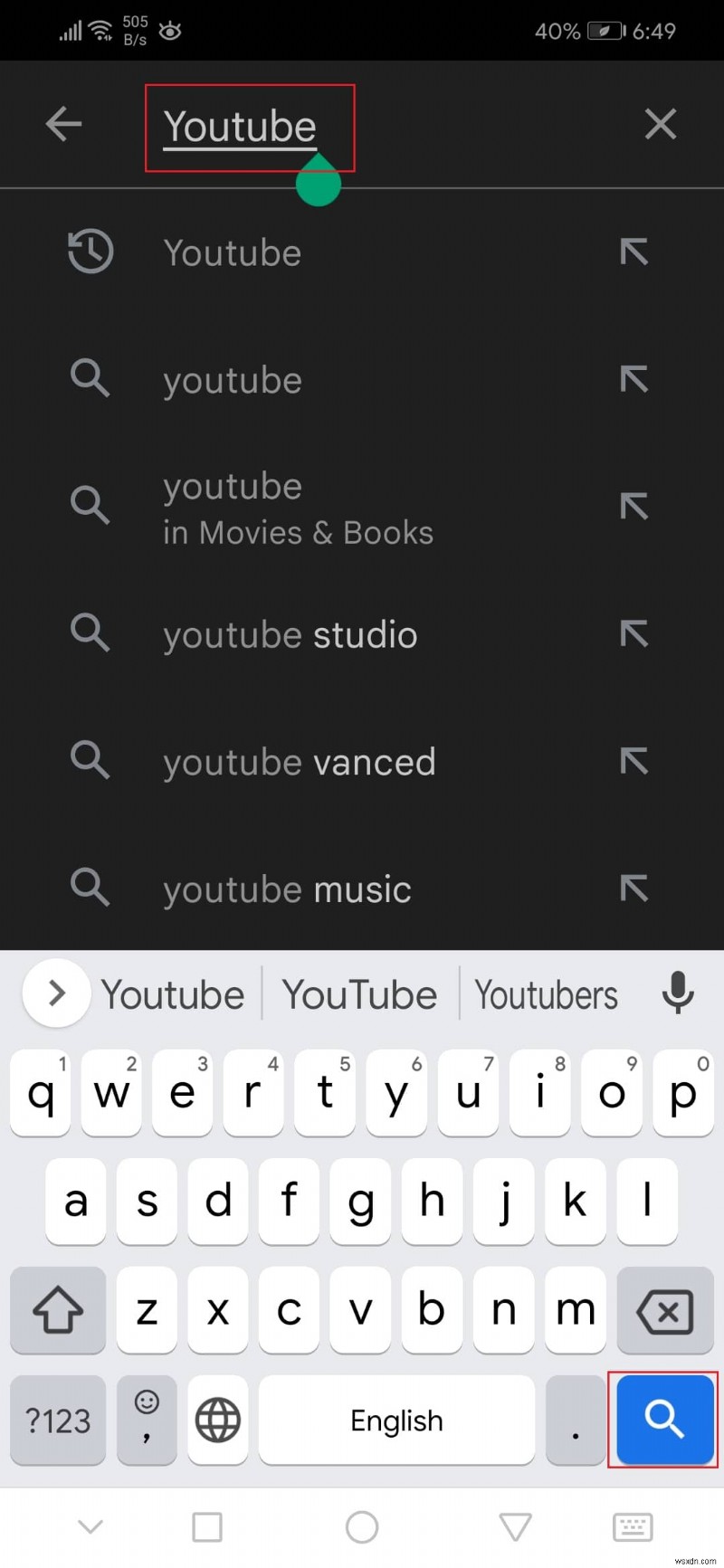Insert 'youtube studio' using its diagonal arrow icon

tap(634, 633)
